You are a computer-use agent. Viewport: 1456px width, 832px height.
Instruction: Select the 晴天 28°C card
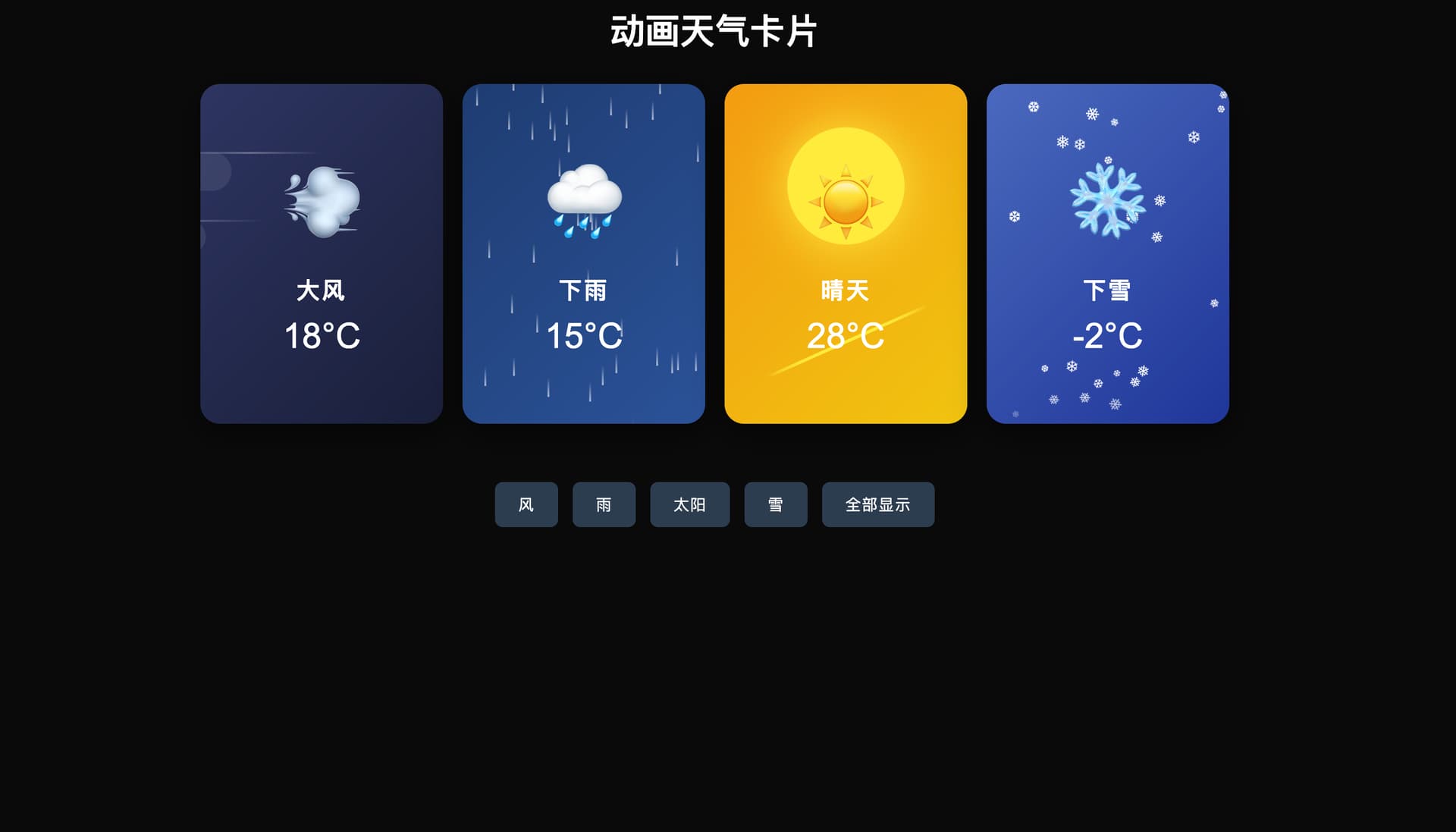tap(846, 254)
